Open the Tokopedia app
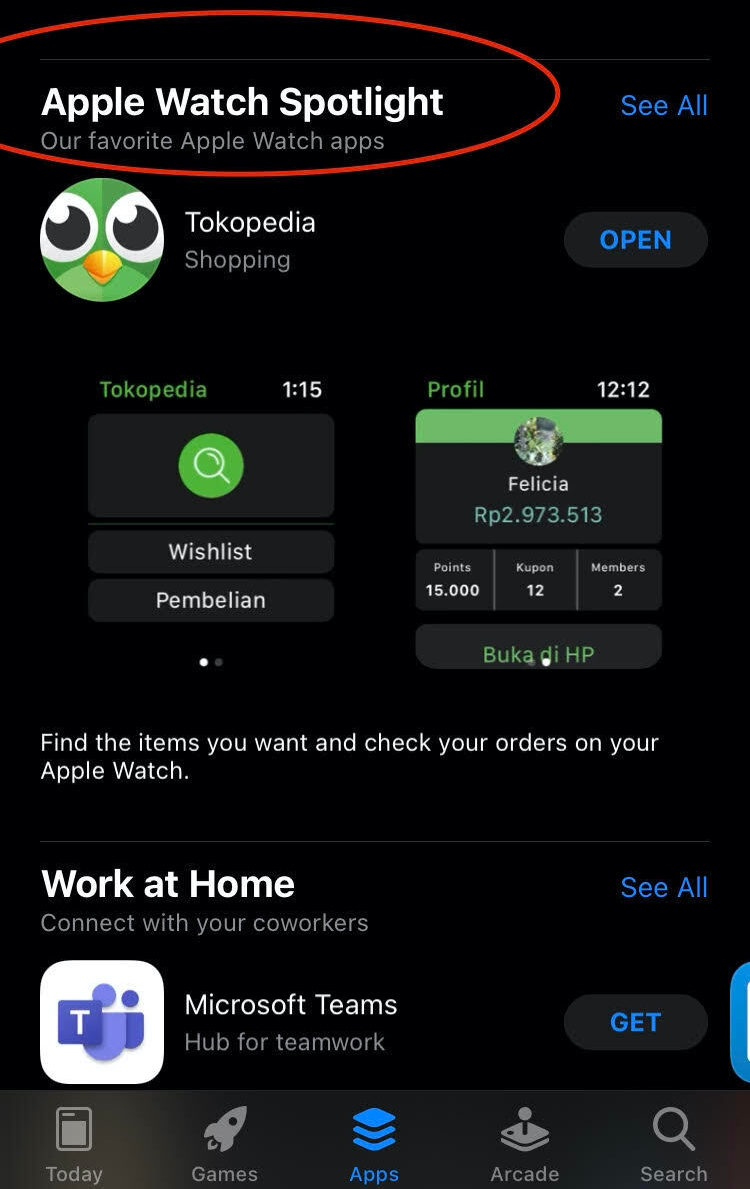 pyautogui.click(x=635, y=241)
